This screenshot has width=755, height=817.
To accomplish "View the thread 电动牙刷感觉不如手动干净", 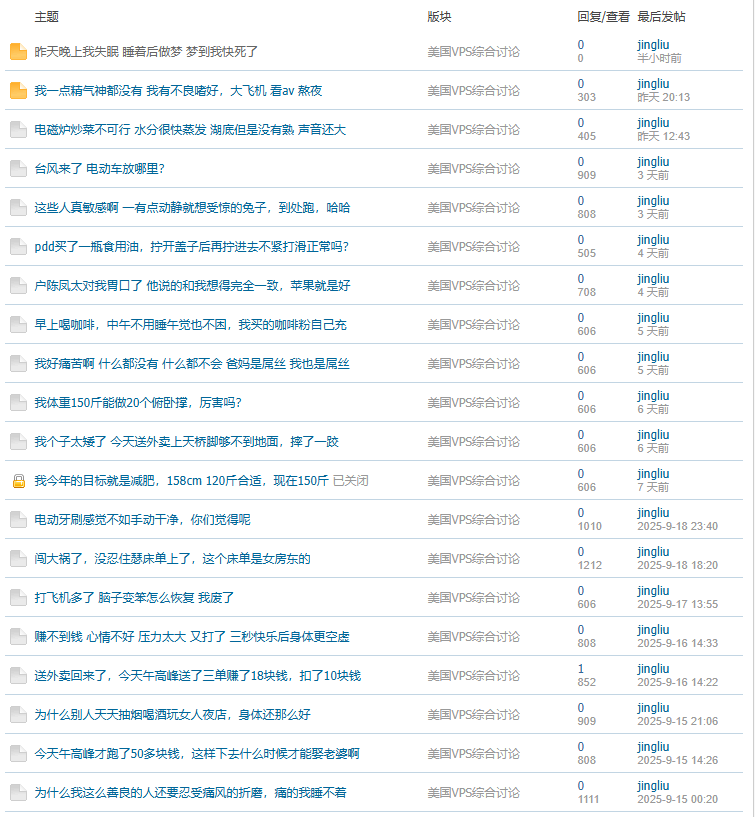I will 142,520.
